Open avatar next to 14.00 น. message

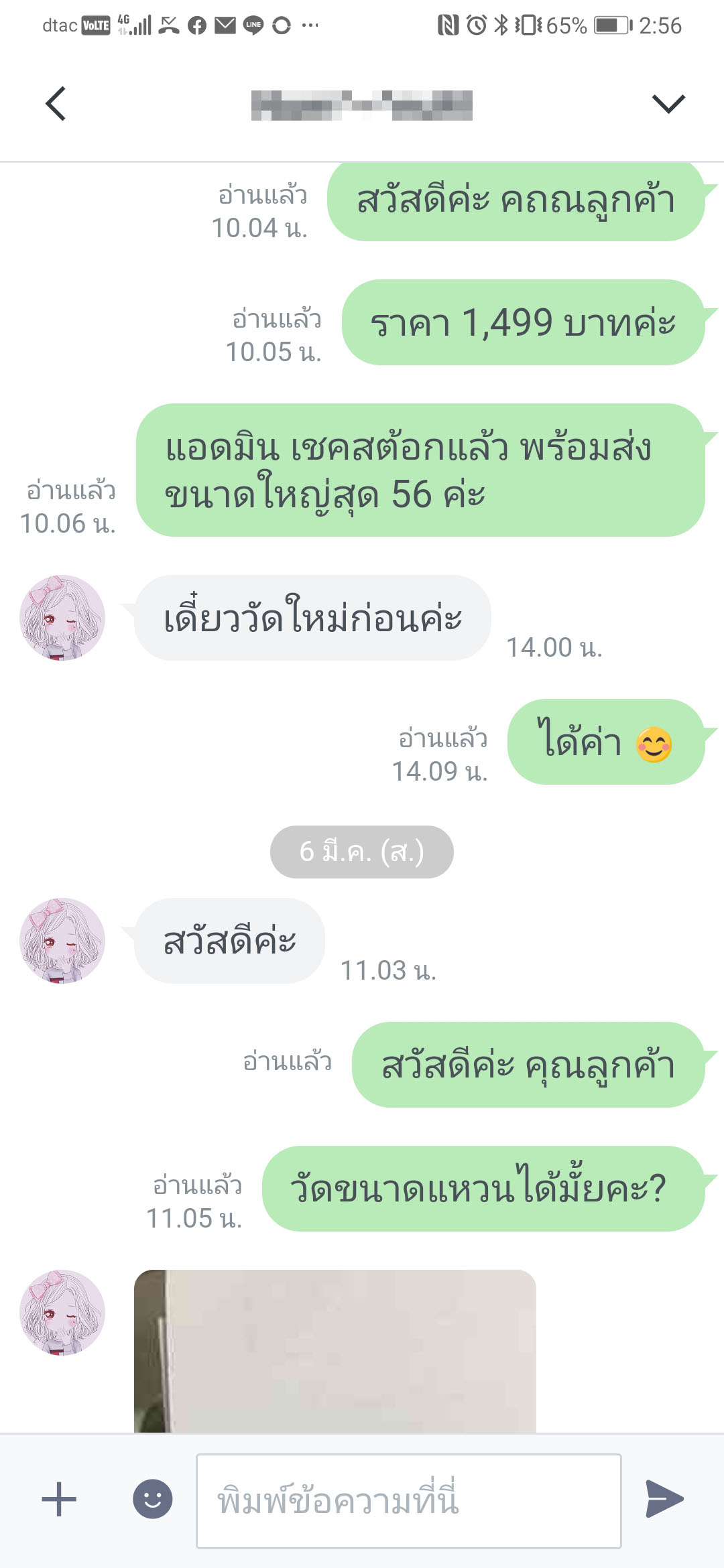point(62,618)
